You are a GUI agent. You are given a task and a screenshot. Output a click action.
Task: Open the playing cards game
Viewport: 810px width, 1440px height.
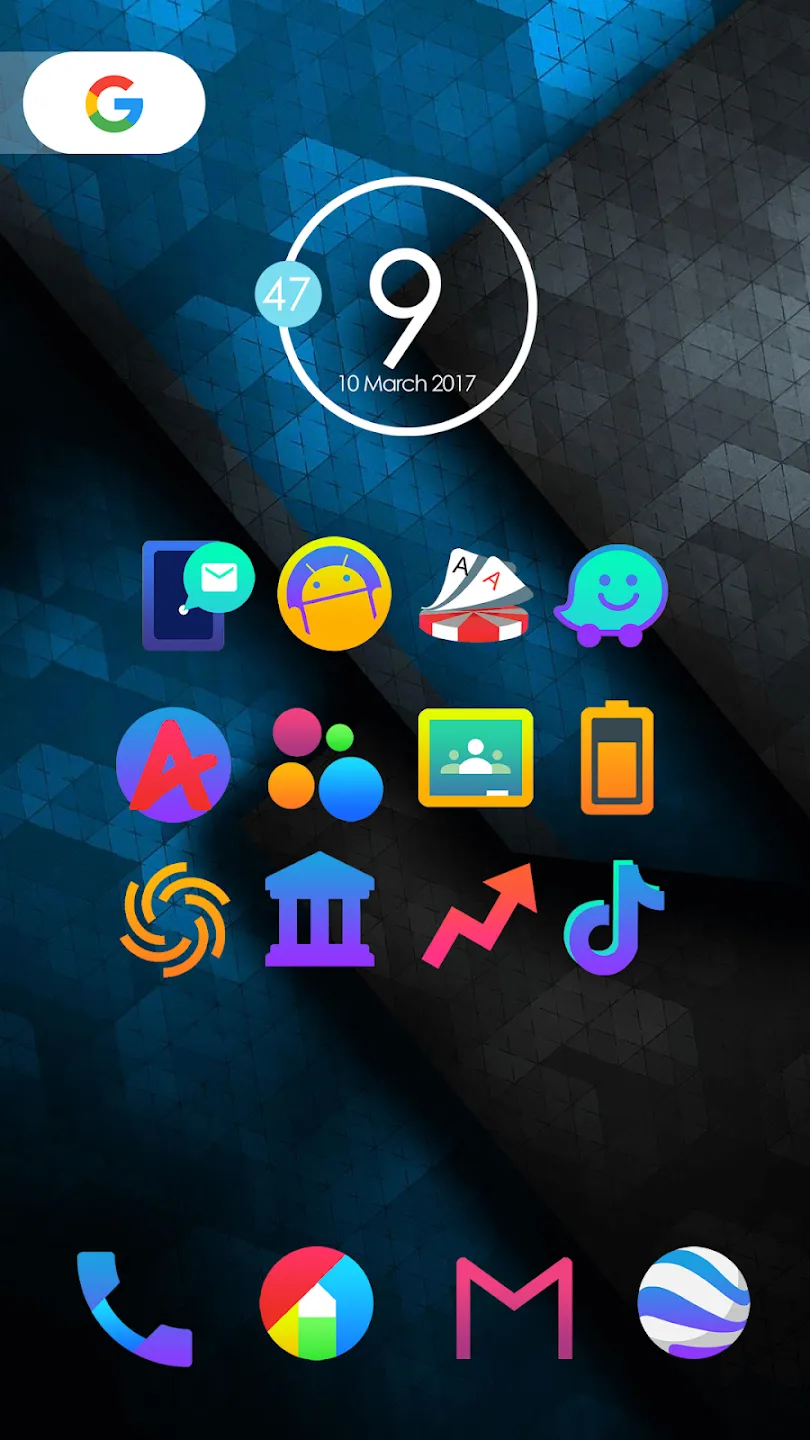(476, 594)
